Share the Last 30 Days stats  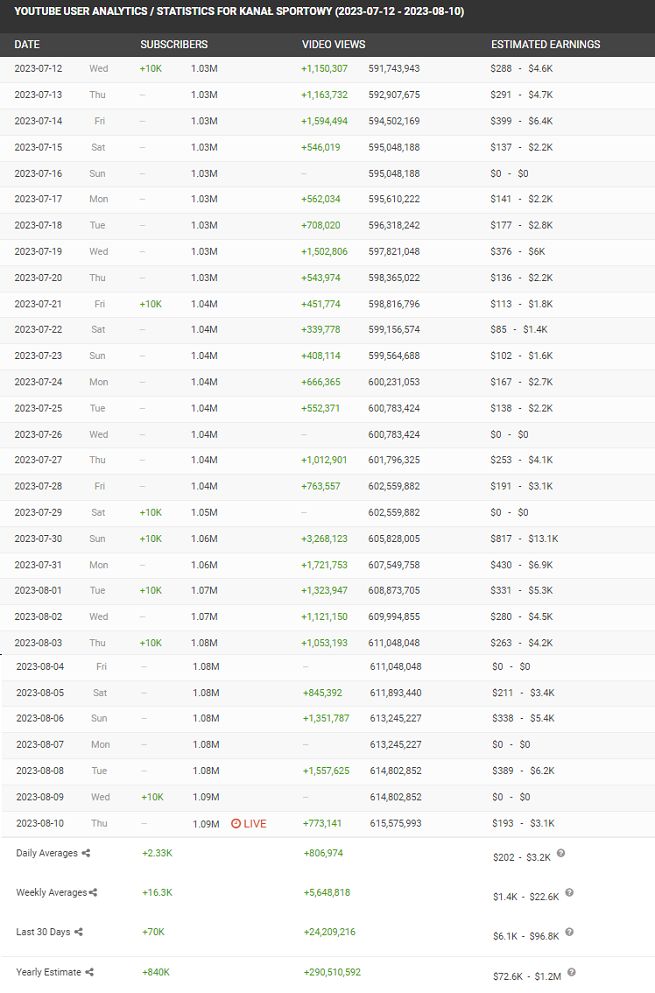(78, 932)
